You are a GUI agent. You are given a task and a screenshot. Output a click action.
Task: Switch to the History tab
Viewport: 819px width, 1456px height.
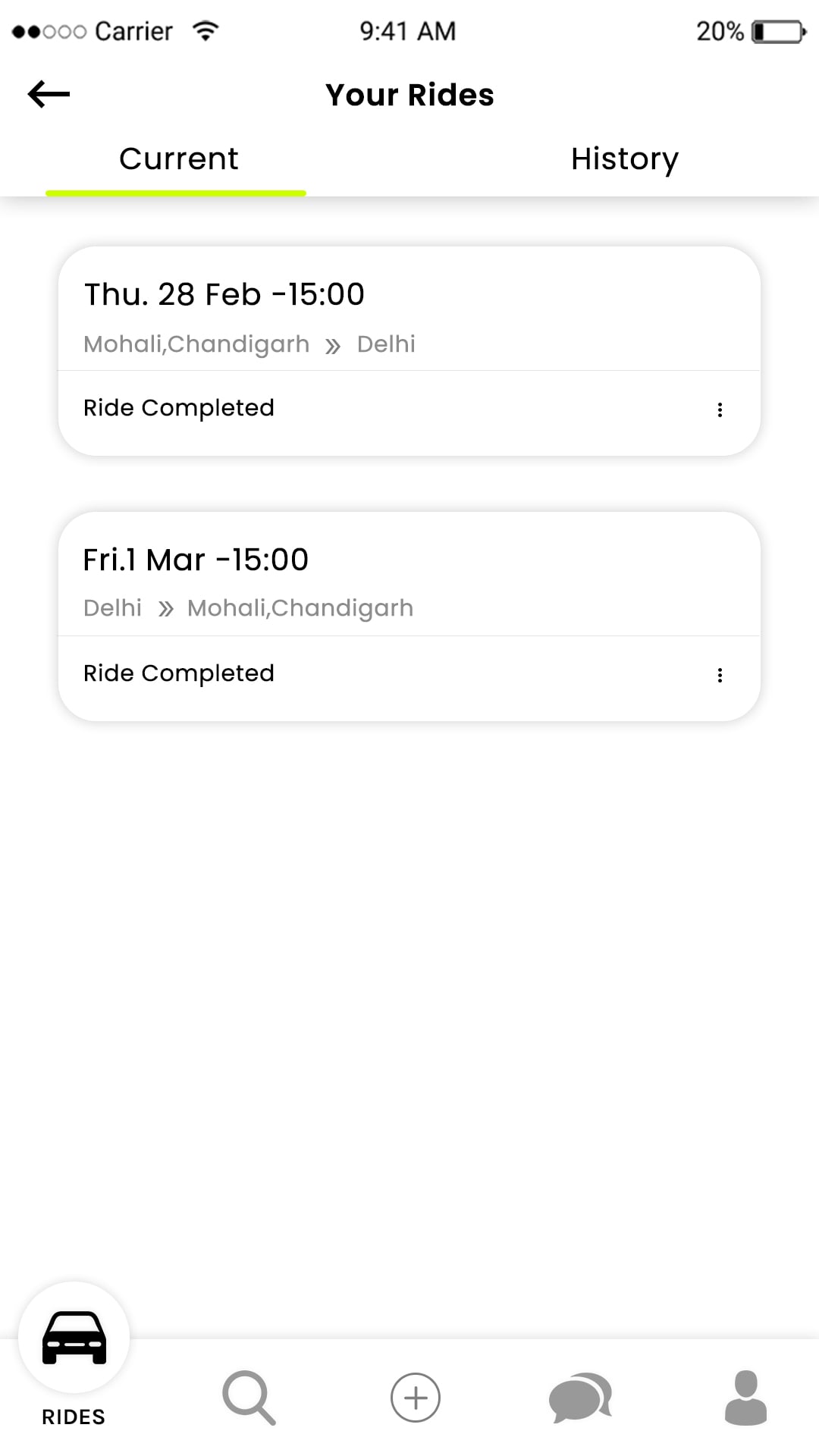625,158
